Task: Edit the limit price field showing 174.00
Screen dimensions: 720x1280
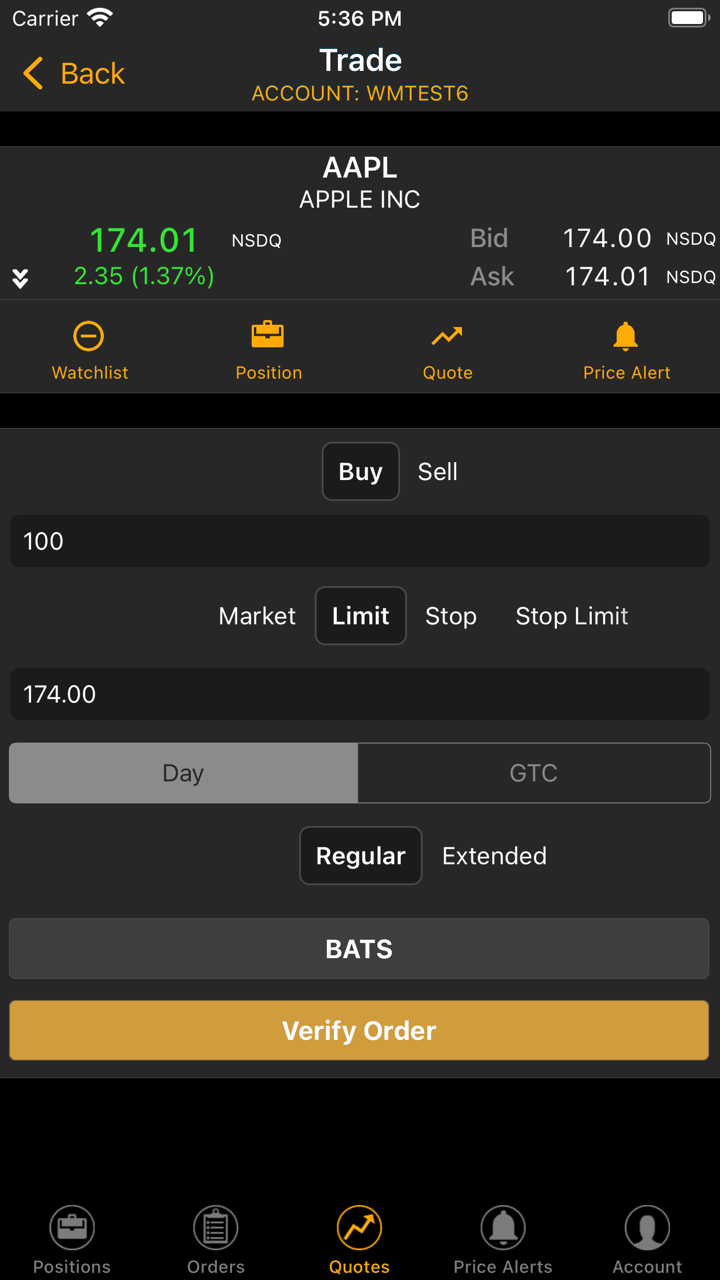Action: pos(360,694)
